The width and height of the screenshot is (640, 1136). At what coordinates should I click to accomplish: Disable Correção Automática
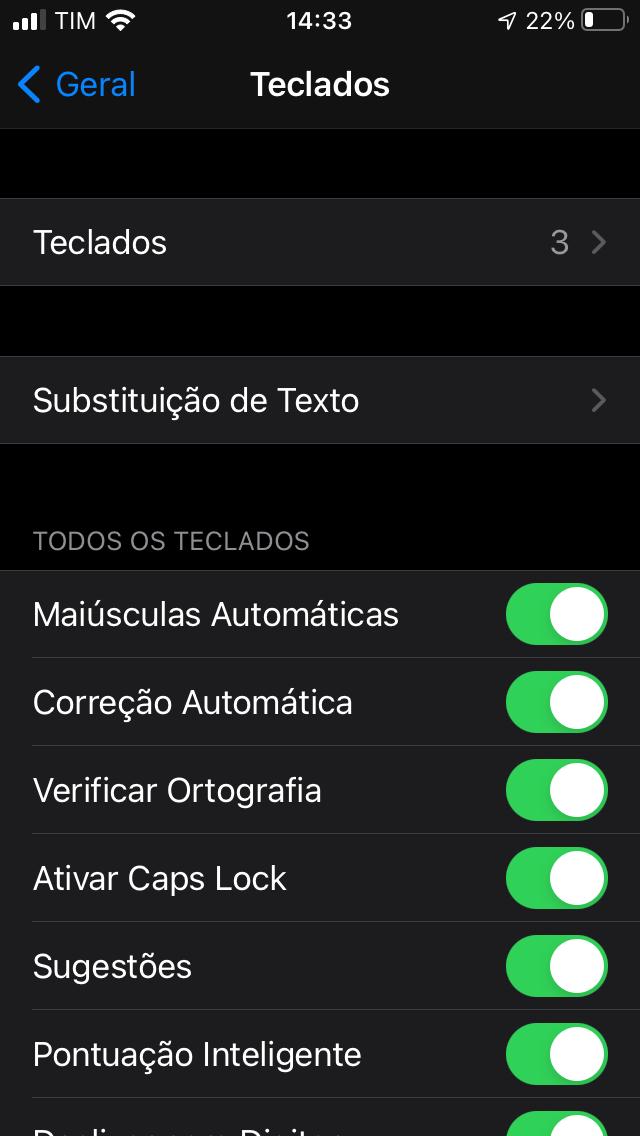tap(557, 702)
